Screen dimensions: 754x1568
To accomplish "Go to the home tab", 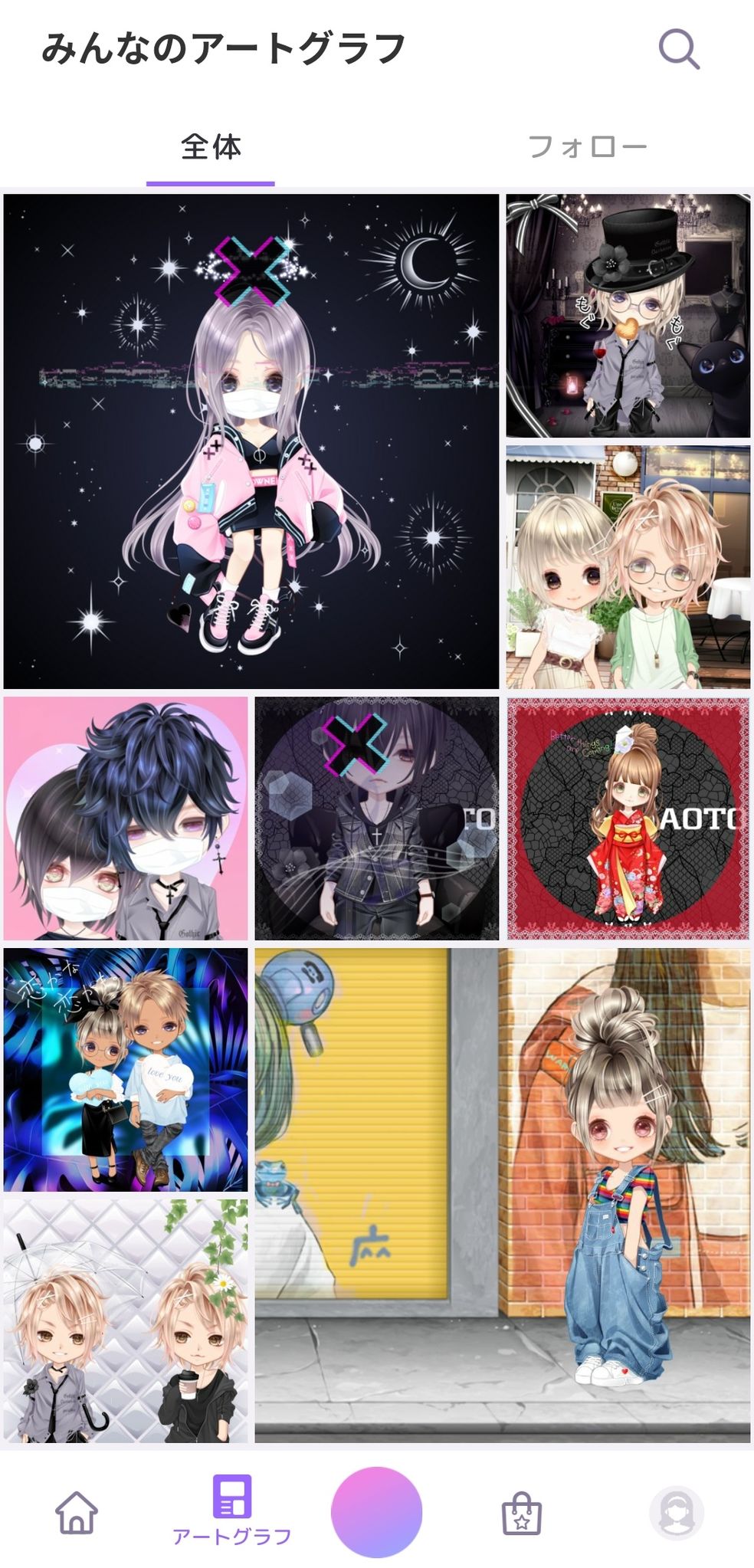I will (77, 1511).
